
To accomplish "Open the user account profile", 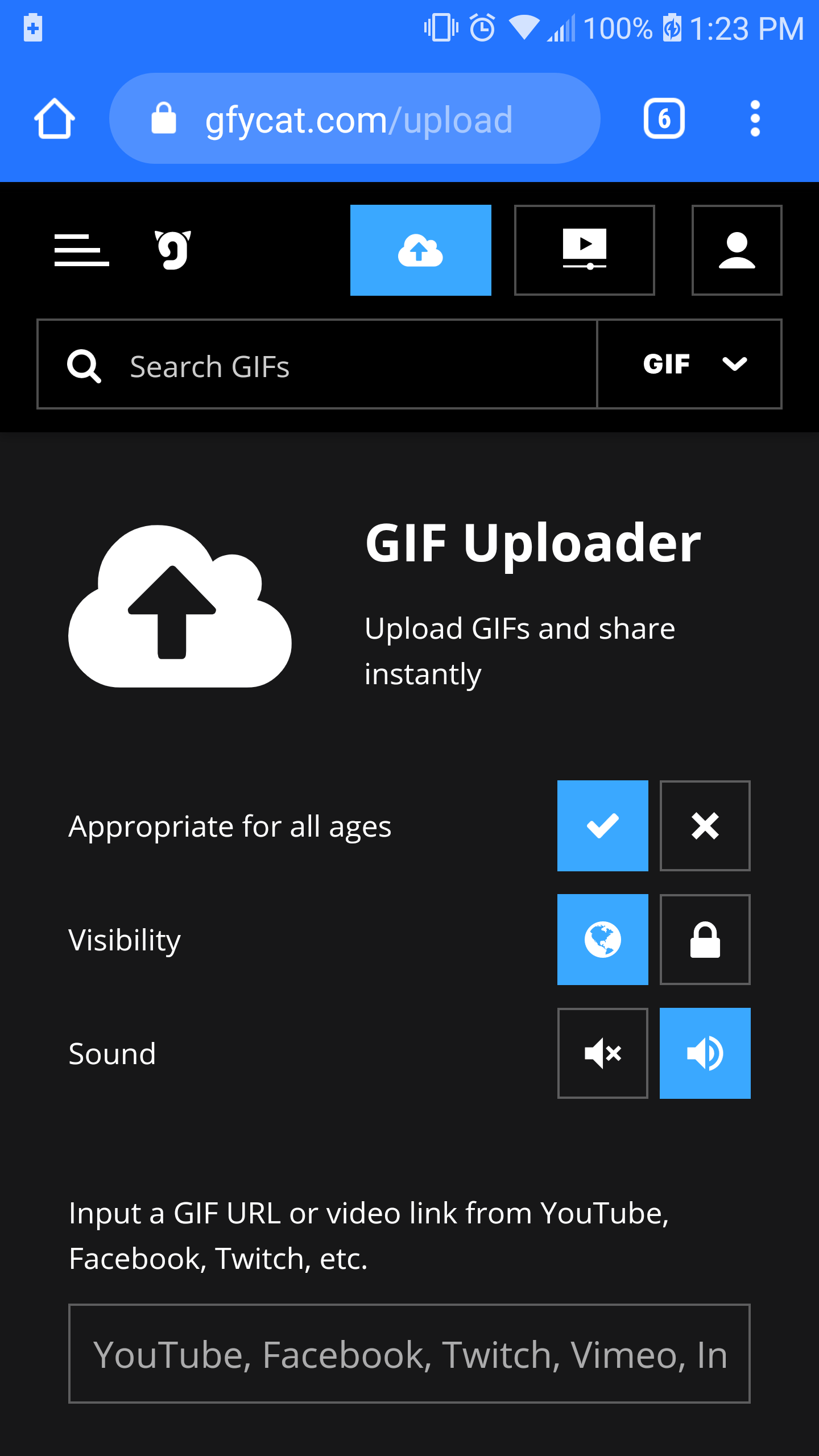I will tap(737, 250).
